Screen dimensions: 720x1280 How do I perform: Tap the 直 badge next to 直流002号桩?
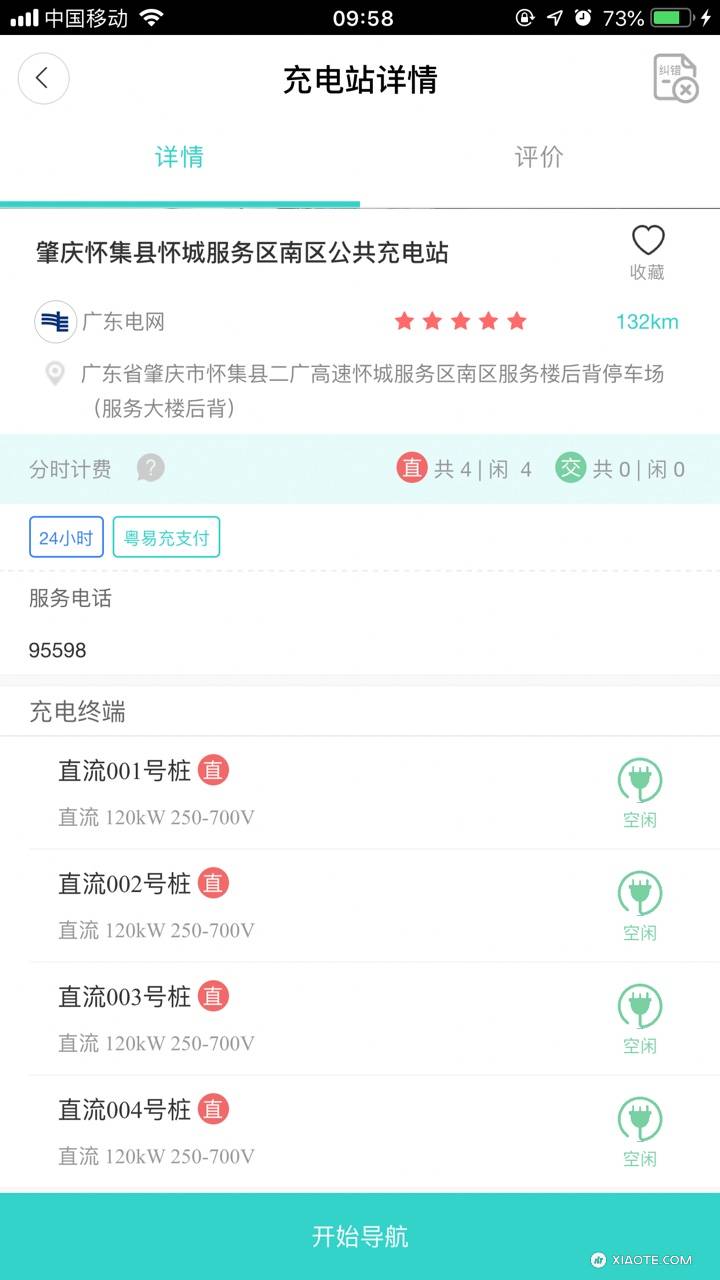pos(212,883)
